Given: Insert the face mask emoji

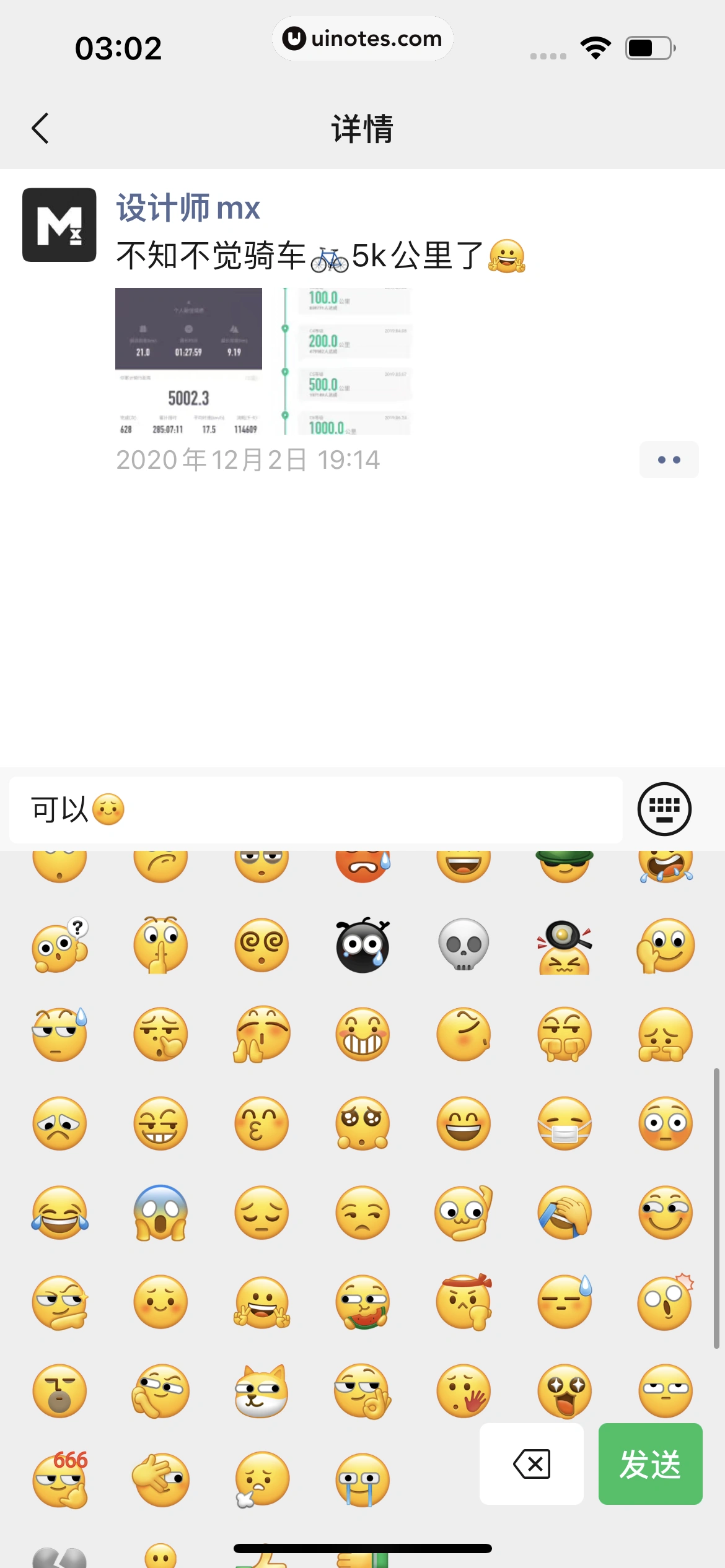Looking at the screenshot, I should coord(565,1123).
